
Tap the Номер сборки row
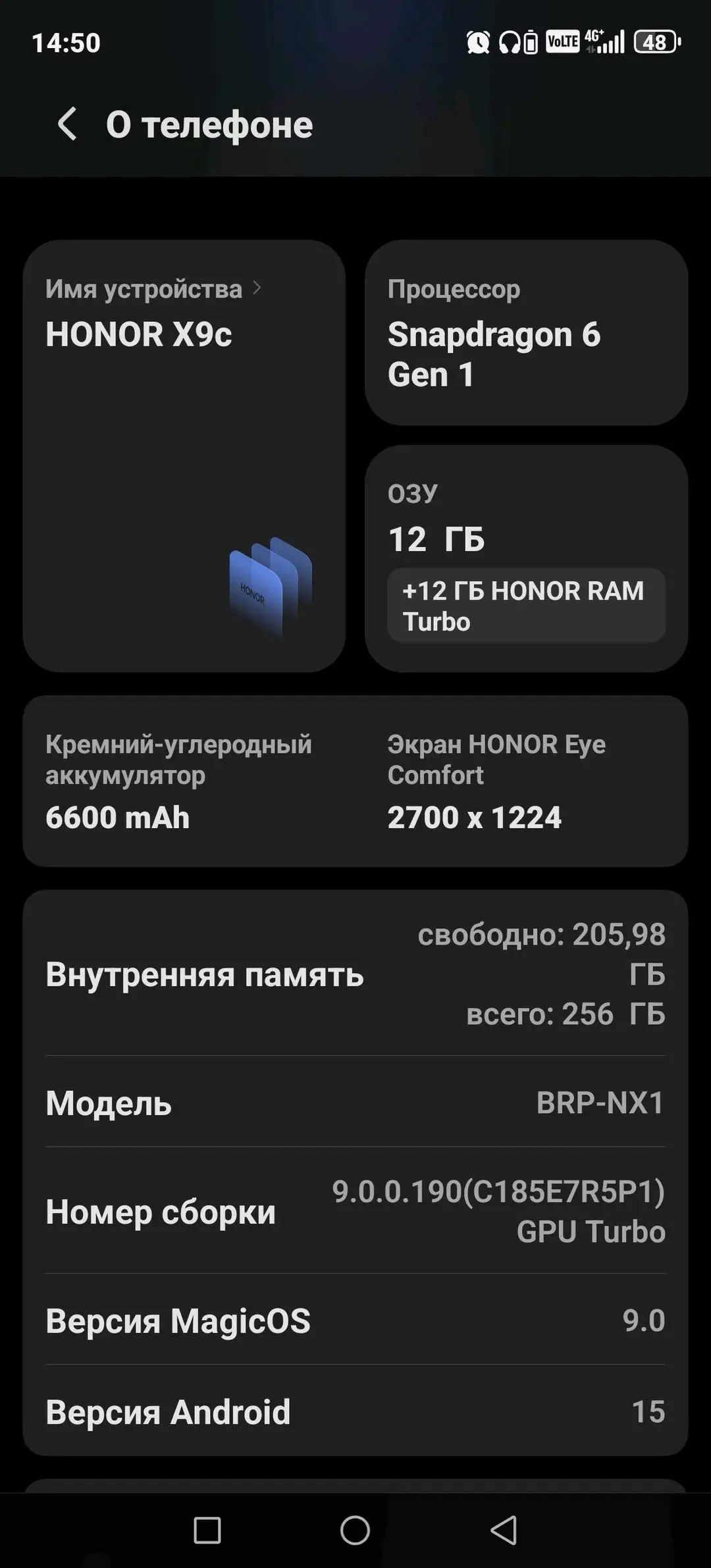pyautogui.click(x=355, y=1211)
